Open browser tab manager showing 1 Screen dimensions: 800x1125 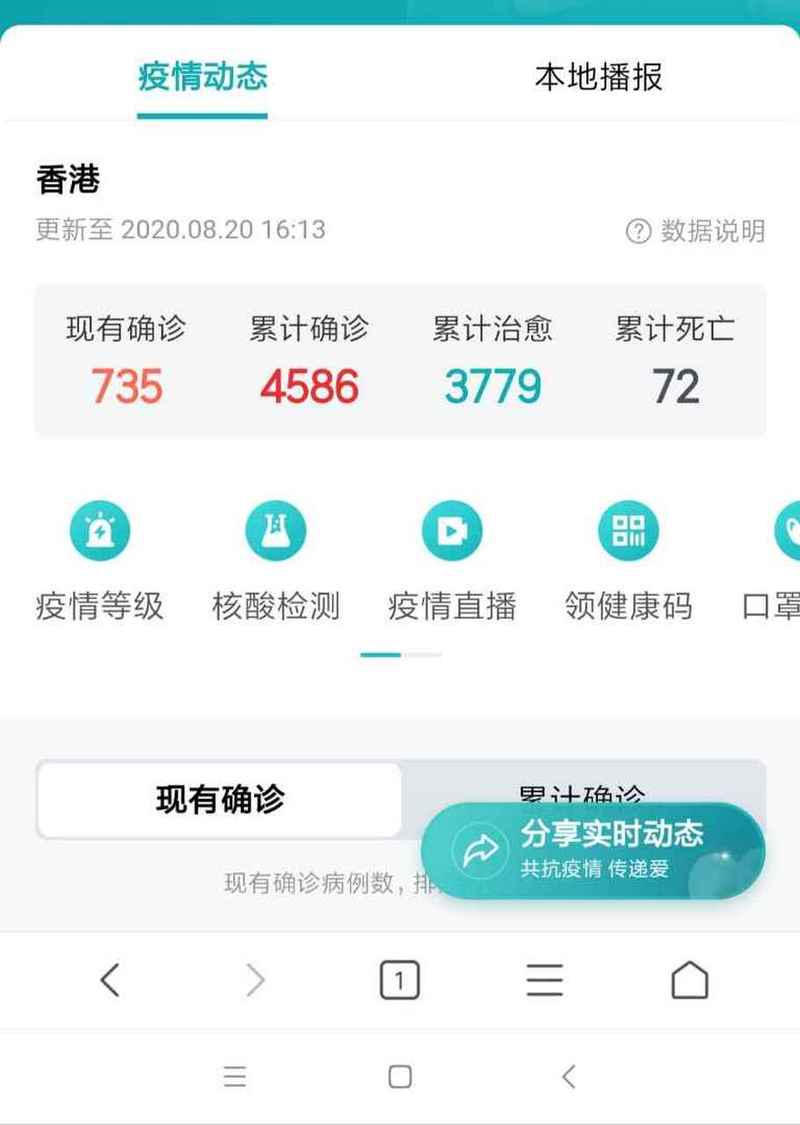point(400,980)
